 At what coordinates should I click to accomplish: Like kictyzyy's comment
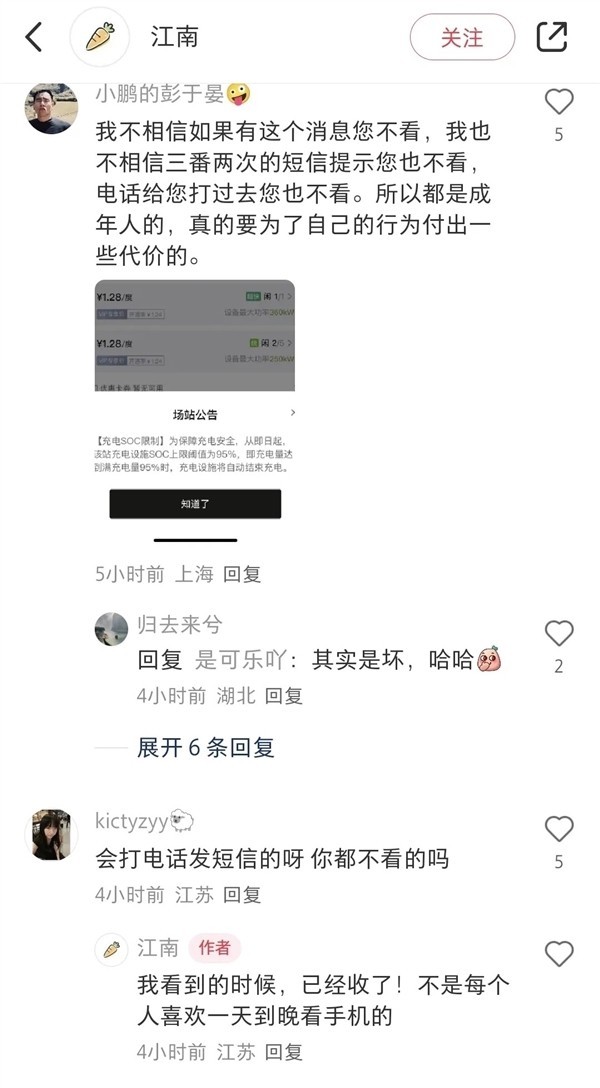click(x=559, y=829)
